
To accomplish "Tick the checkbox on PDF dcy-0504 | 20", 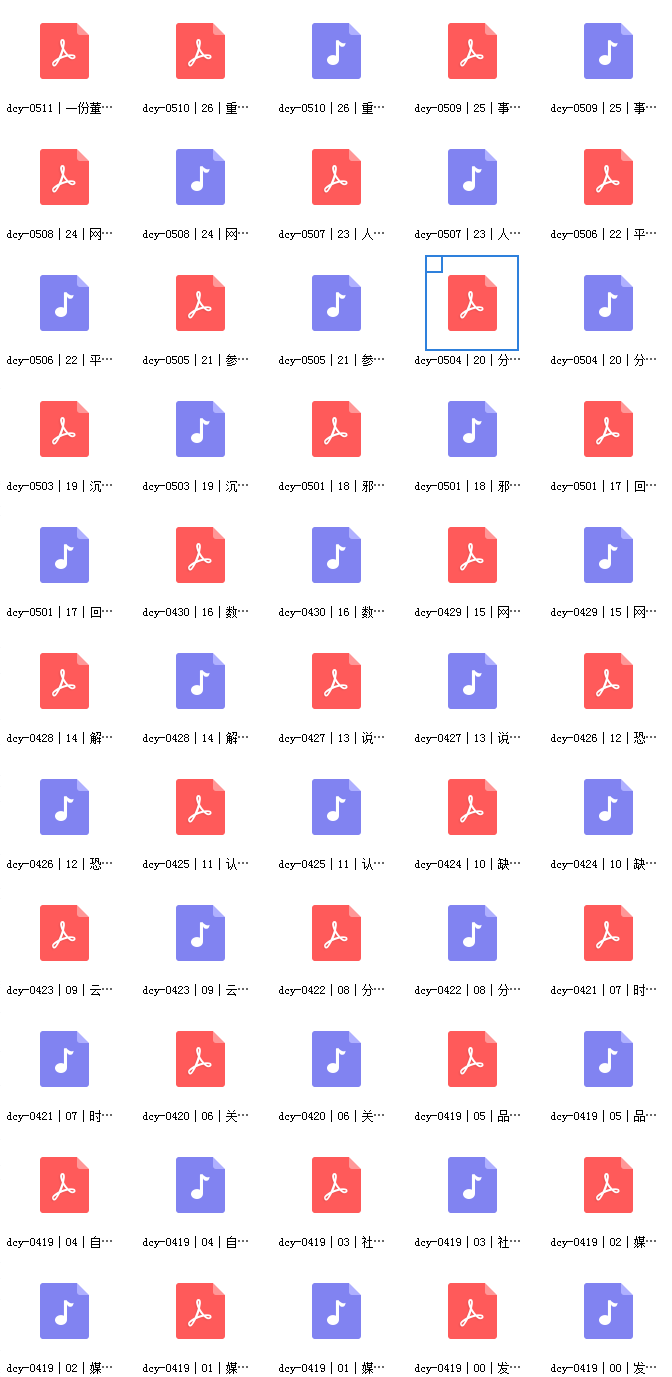I will 434,264.
